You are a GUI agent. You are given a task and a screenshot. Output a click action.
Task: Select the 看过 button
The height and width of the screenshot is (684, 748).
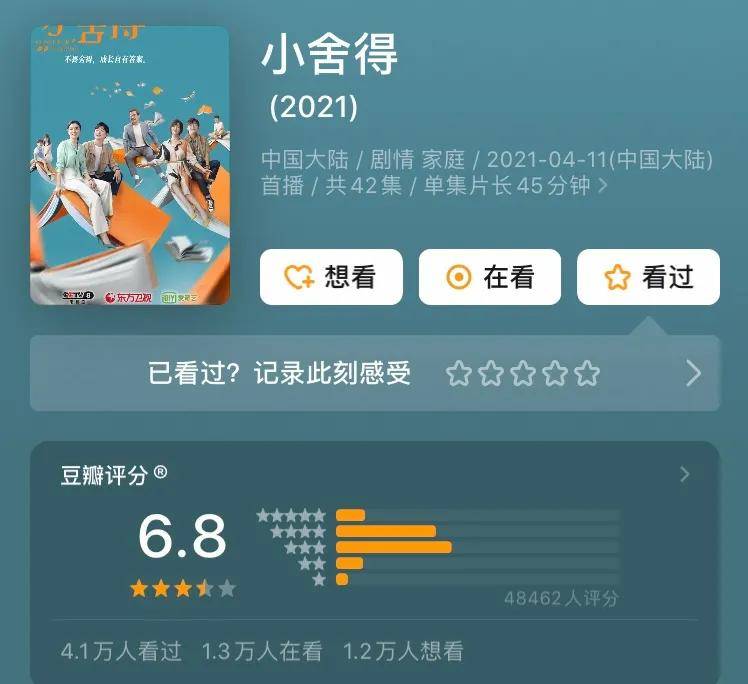pyautogui.click(x=648, y=277)
